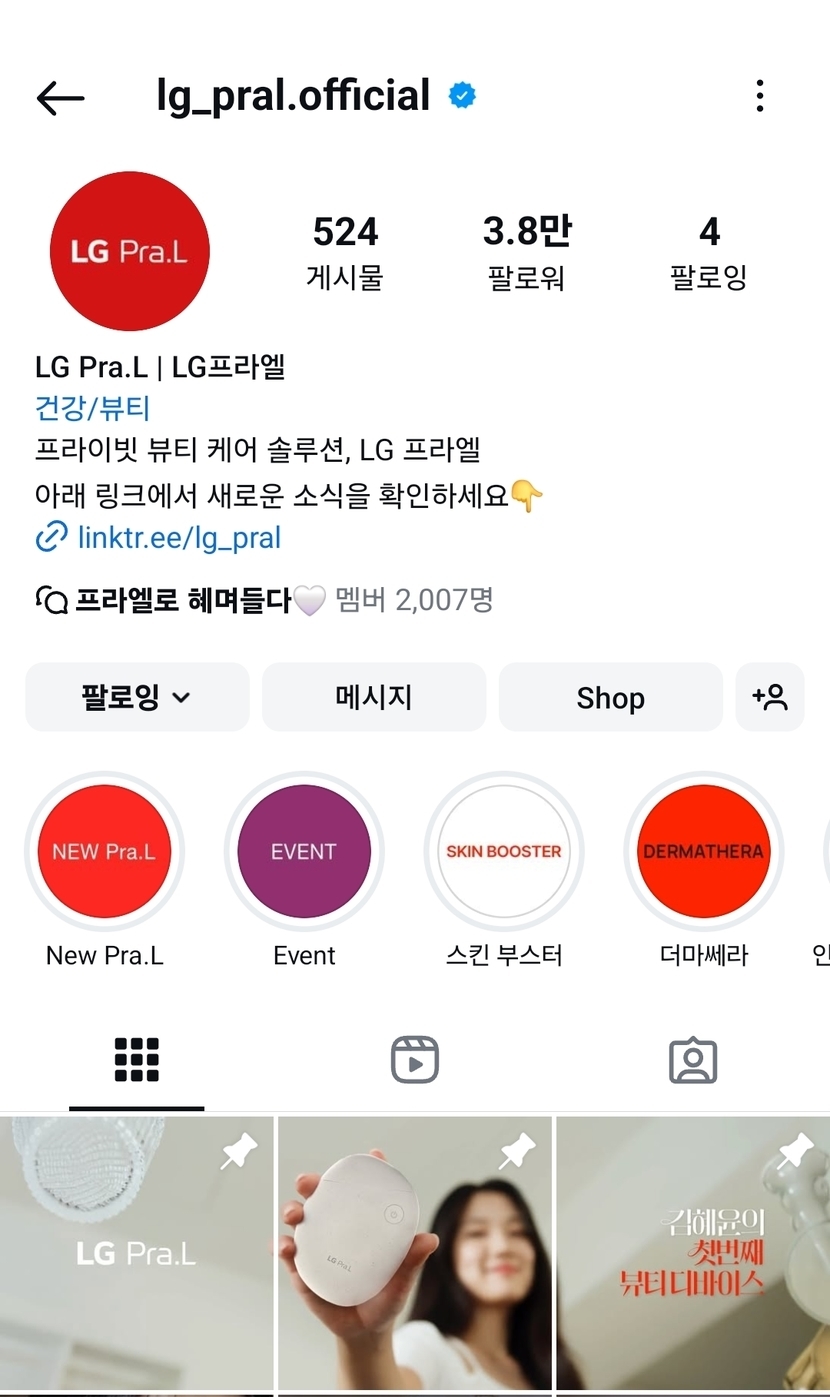Image resolution: width=830 pixels, height=1397 pixels.
Task: Switch to the Reels tab
Action: [x=414, y=1060]
